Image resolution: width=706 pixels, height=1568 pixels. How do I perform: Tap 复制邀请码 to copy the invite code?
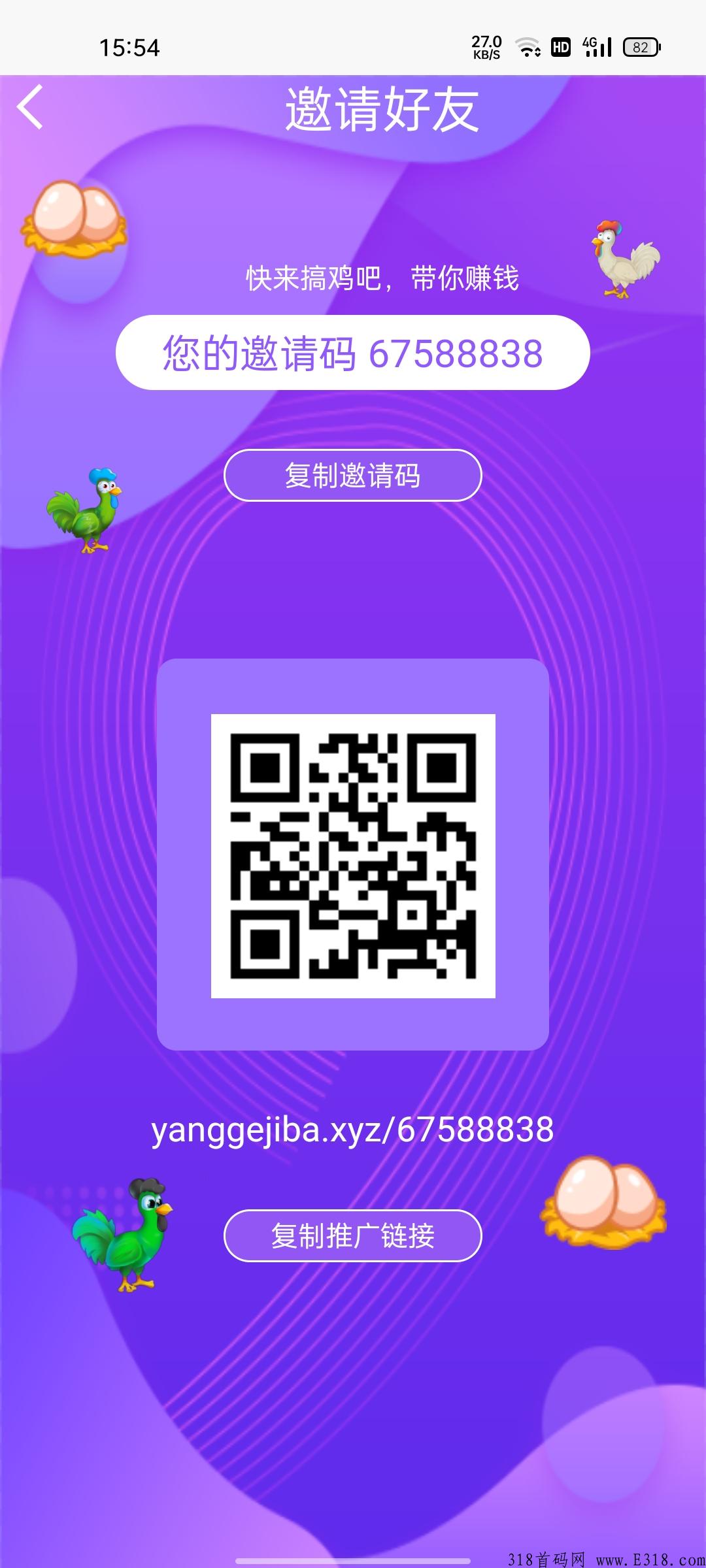tap(352, 475)
